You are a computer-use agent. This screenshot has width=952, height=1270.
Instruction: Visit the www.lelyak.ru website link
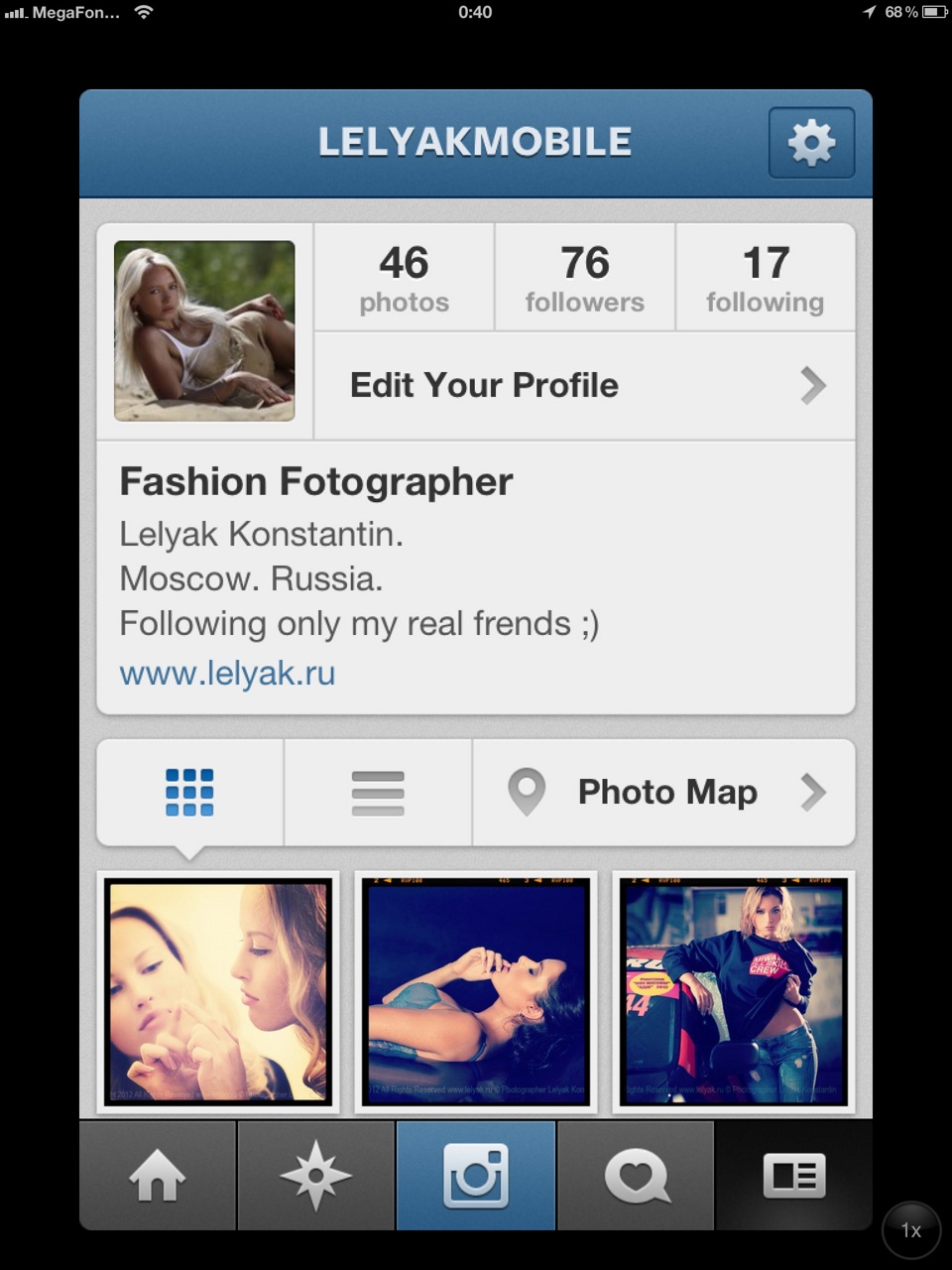pos(227,674)
